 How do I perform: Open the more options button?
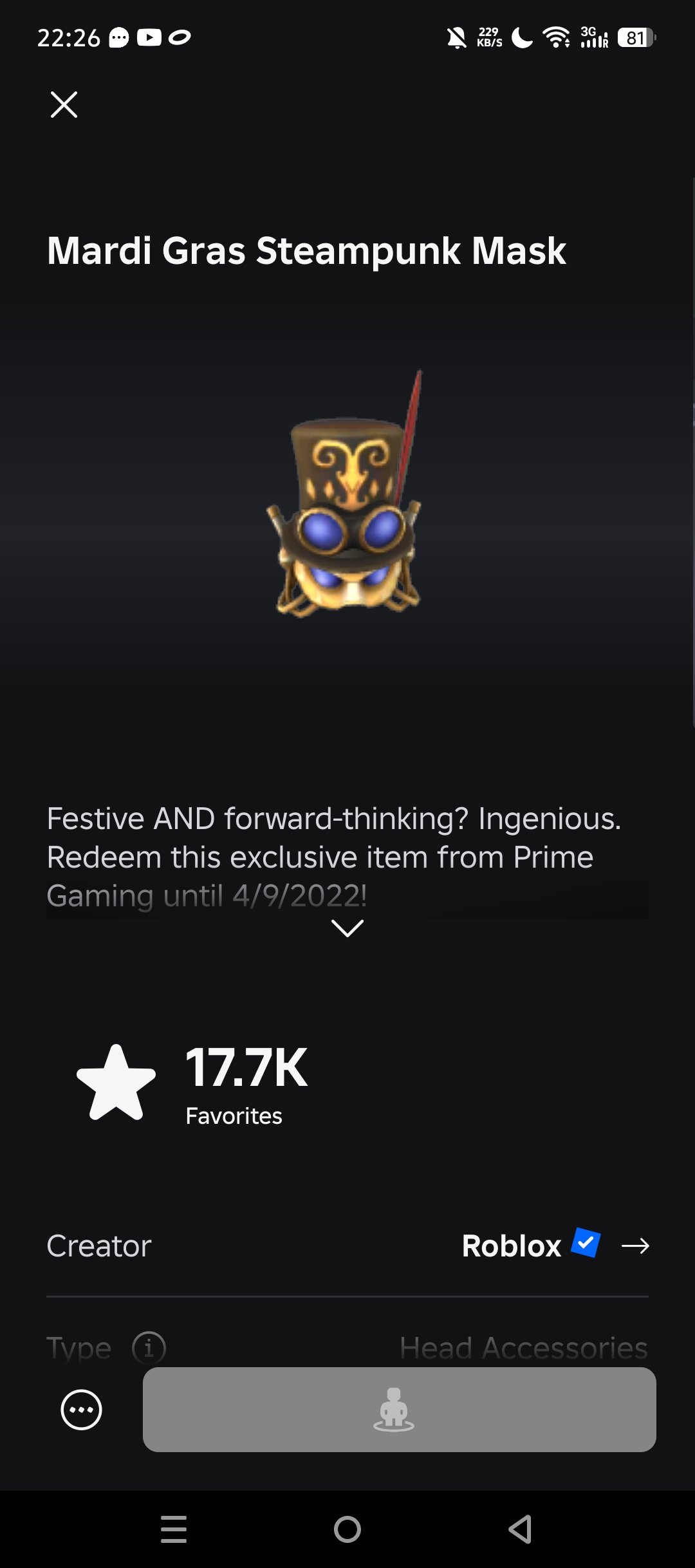81,1410
